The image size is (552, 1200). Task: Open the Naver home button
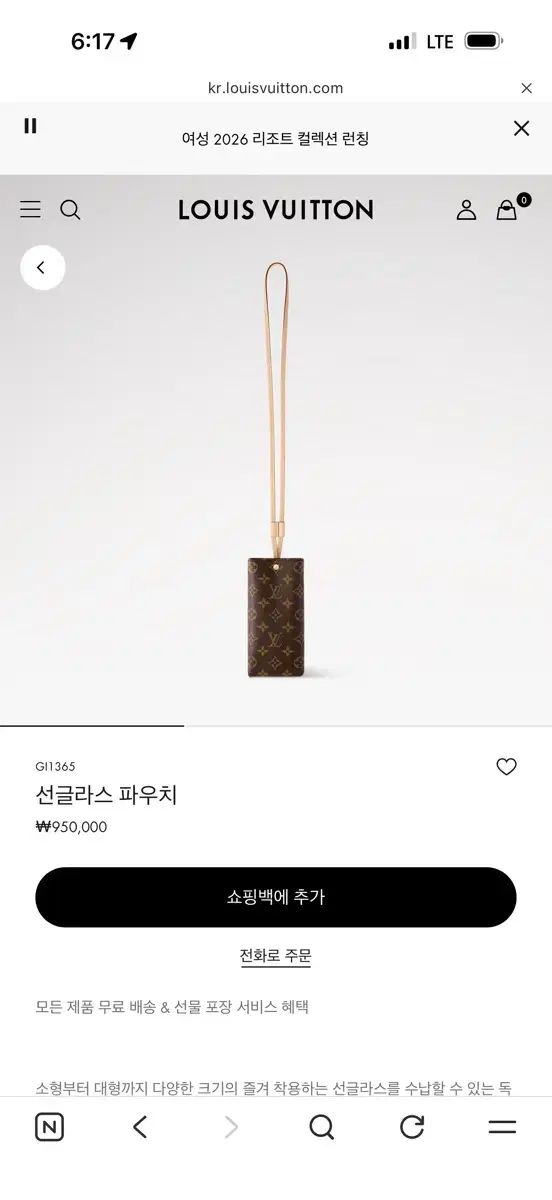(49, 1127)
